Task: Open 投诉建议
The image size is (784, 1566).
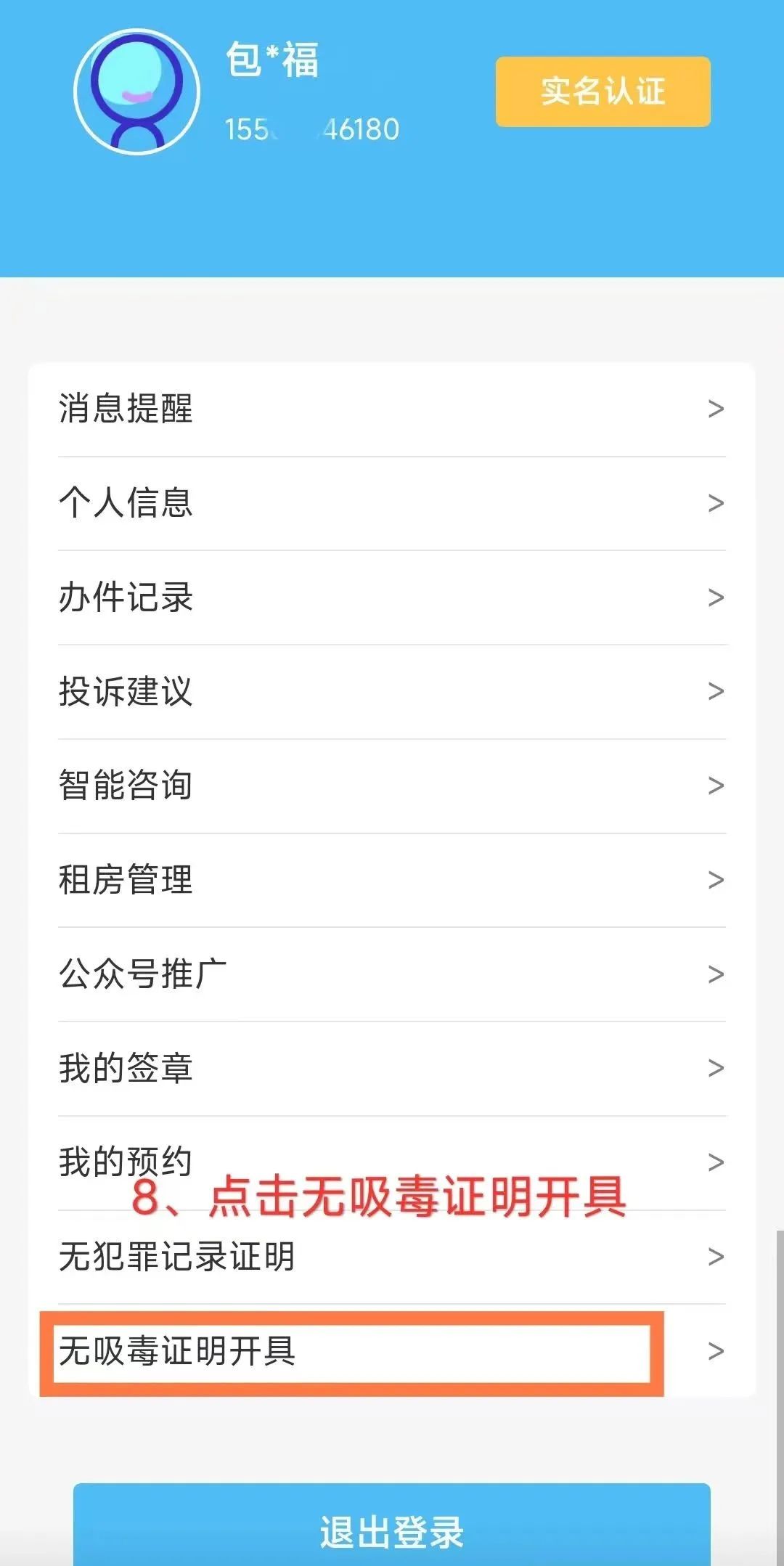Action: pyautogui.click(x=392, y=691)
